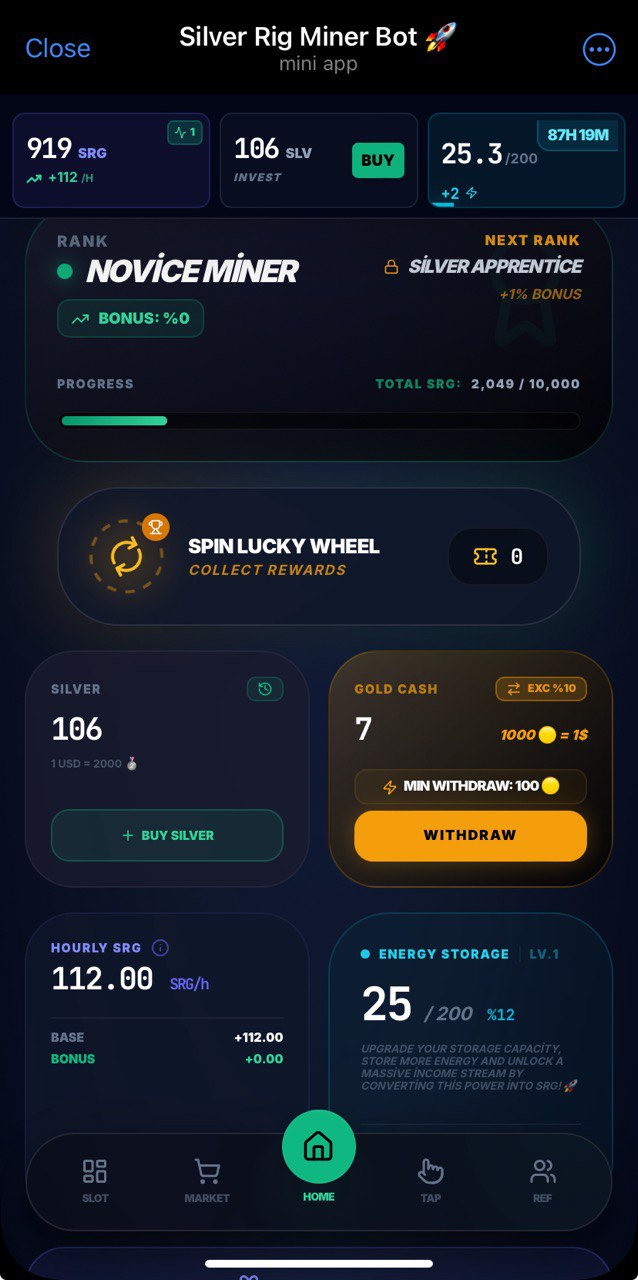Switch to the Tap tab
Image resolution: width=638 pixels, height=1280 pixels.
pos(430,1180)
